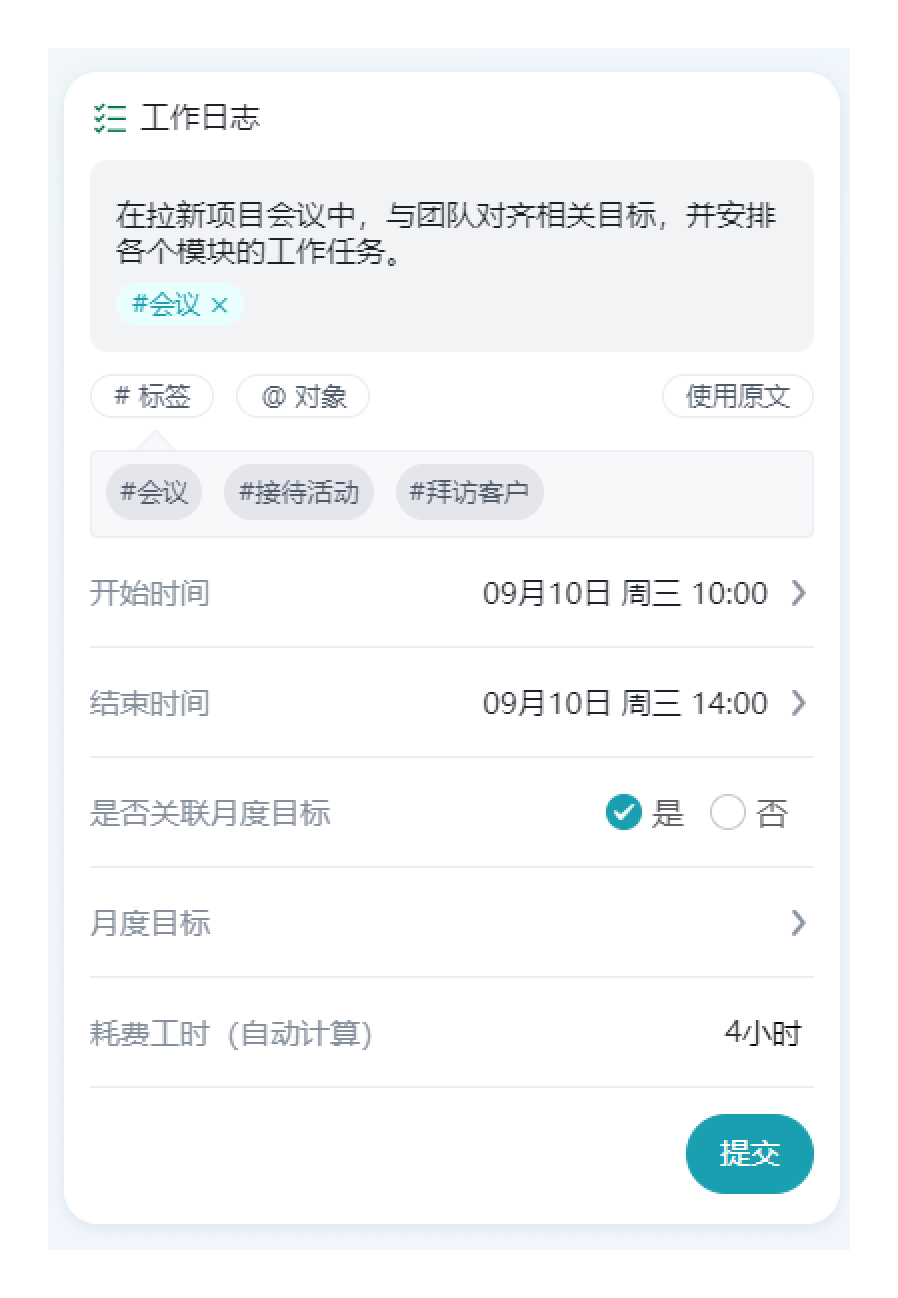The image size is (898, 1298).
Task: Submit the work log with 提交
Action: tap(749, 1154)
